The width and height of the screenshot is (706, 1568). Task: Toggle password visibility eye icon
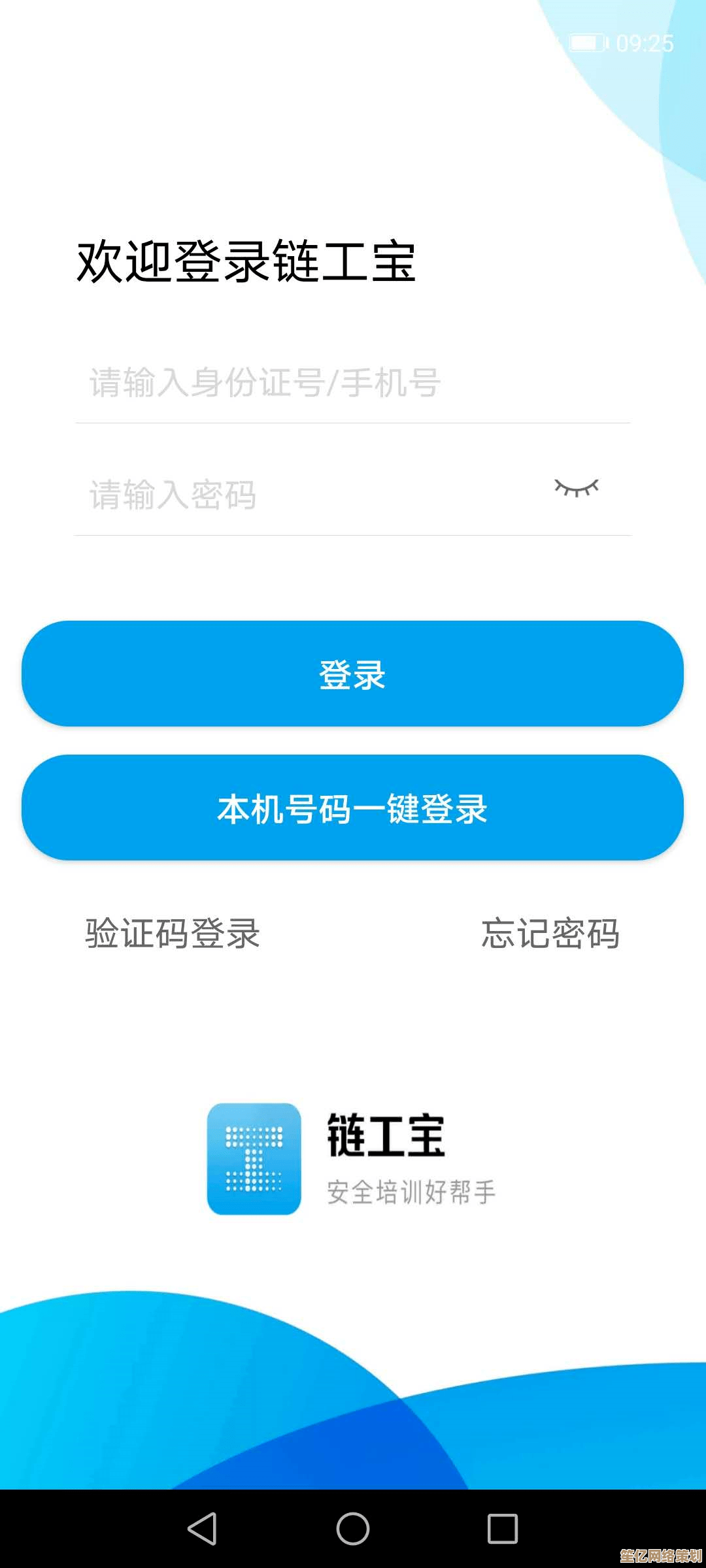(577, 489)
